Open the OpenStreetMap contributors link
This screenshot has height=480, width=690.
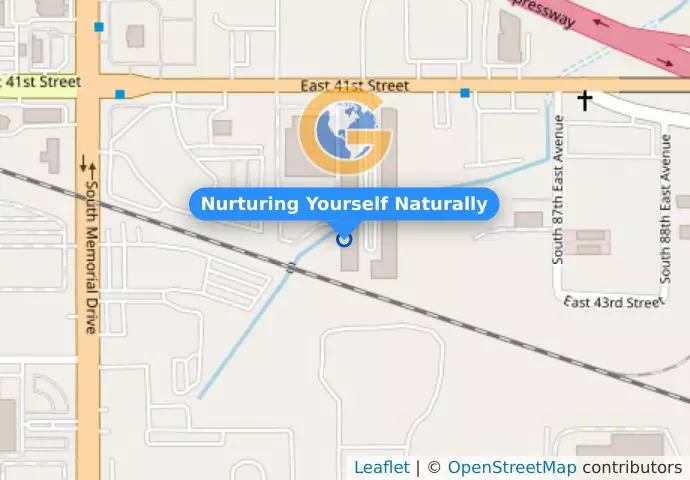(511, 467)
